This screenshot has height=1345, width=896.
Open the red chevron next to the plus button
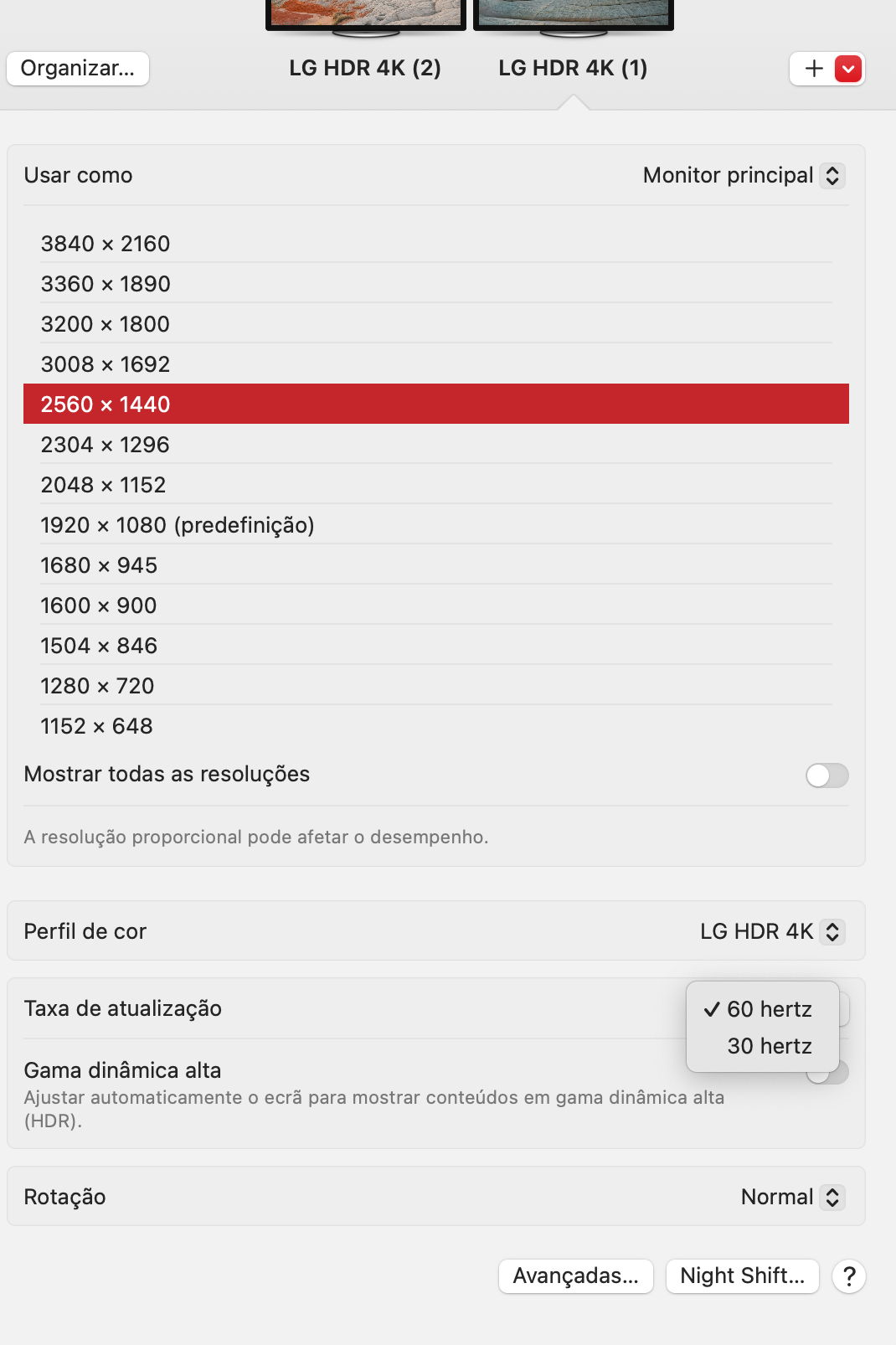click(x=847, y=69)
